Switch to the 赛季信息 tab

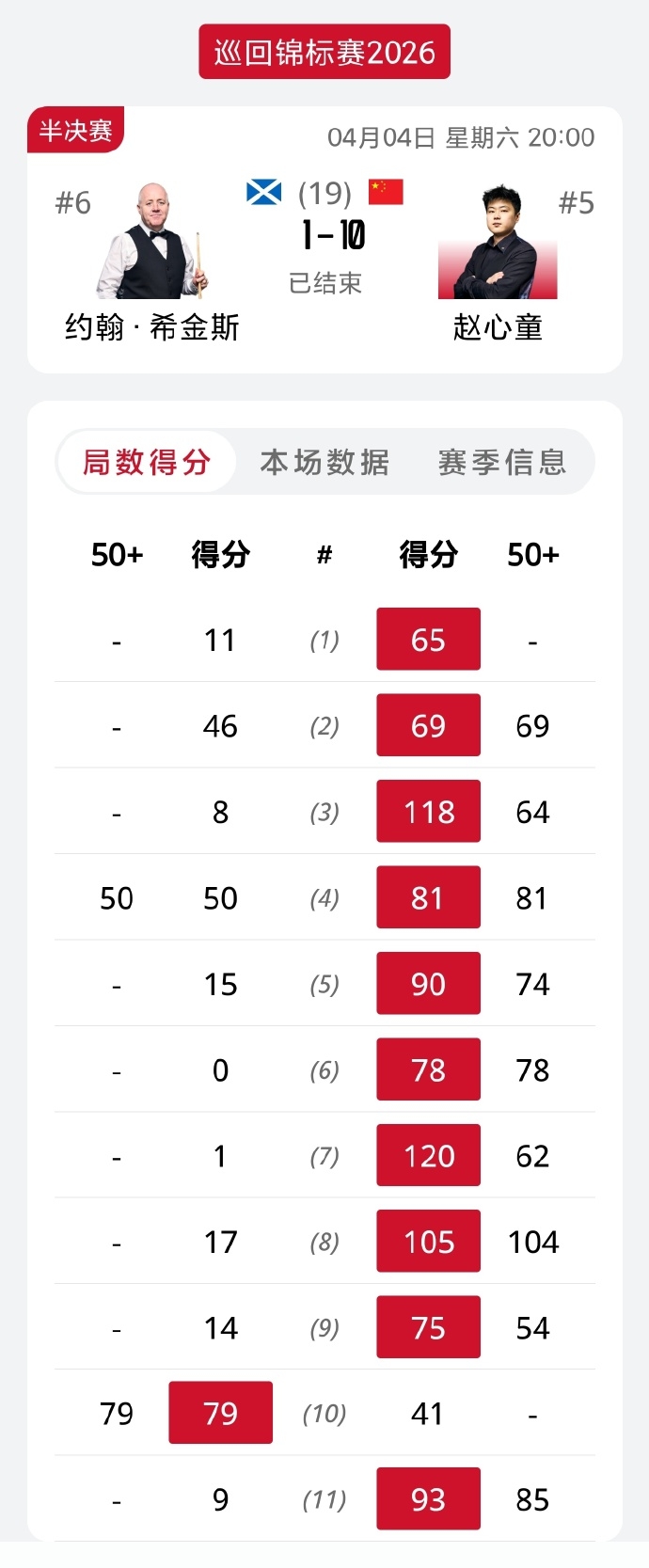(x=502, y=462)
